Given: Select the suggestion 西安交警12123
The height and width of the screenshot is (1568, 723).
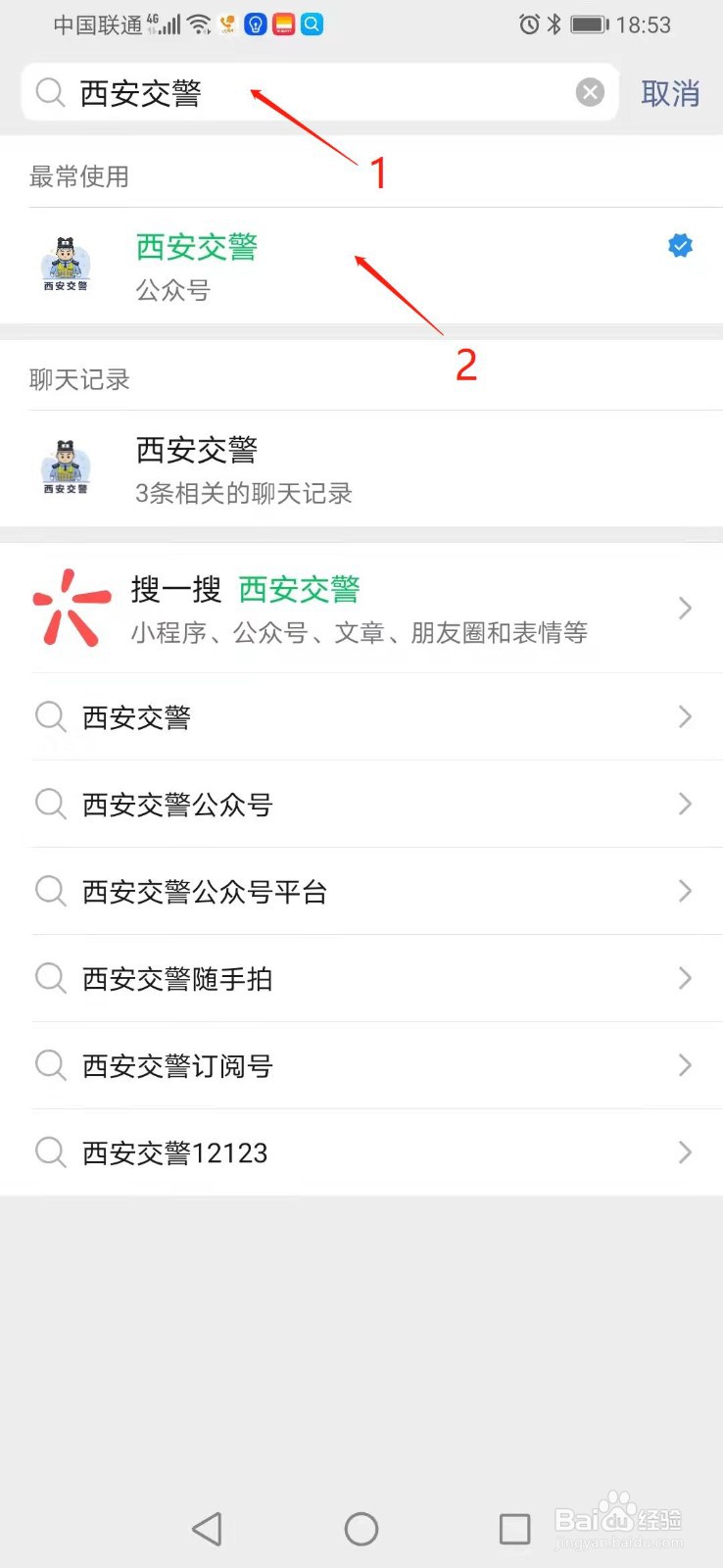Looking at the screenshot, I should [x=361, y=1153].
